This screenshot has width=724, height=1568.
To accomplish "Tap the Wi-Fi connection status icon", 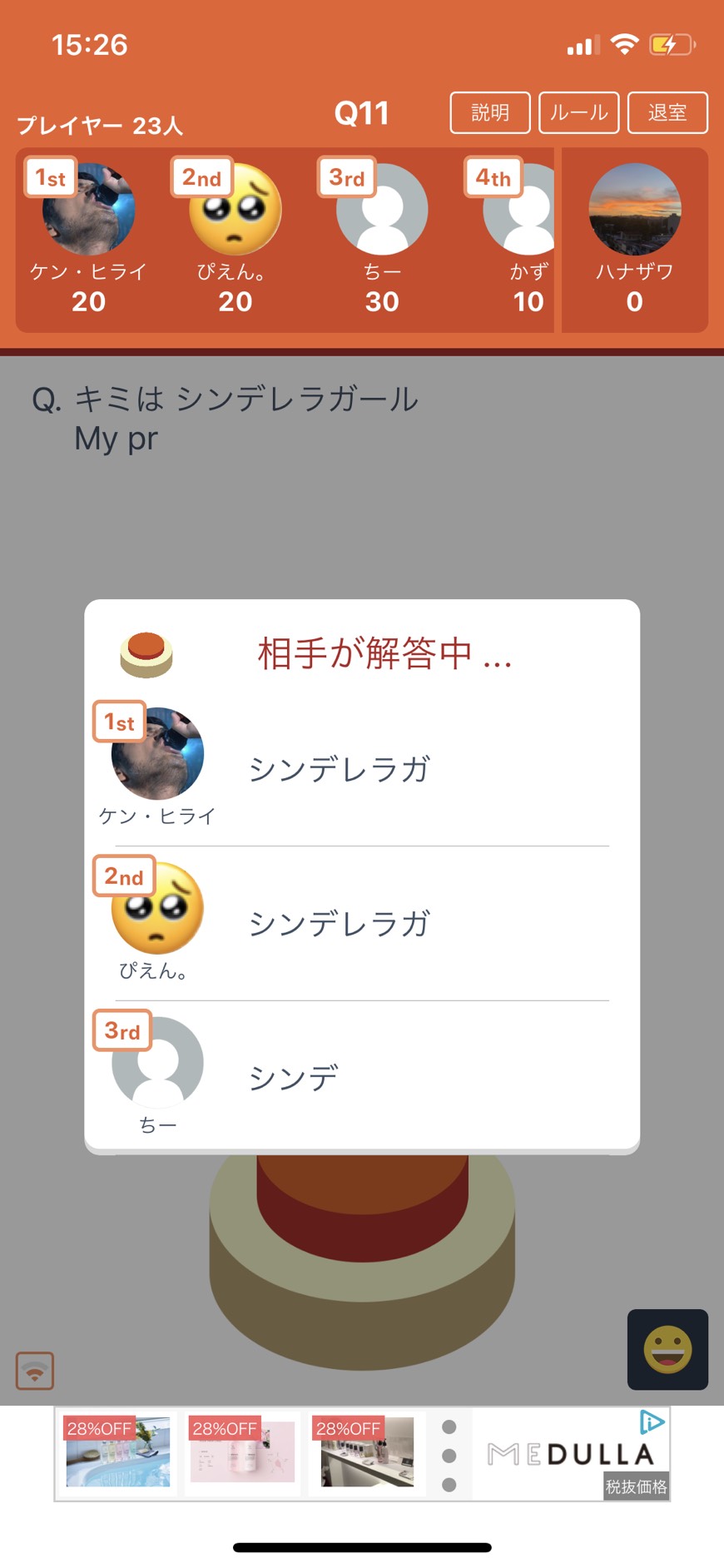I will pos(35,1371).
